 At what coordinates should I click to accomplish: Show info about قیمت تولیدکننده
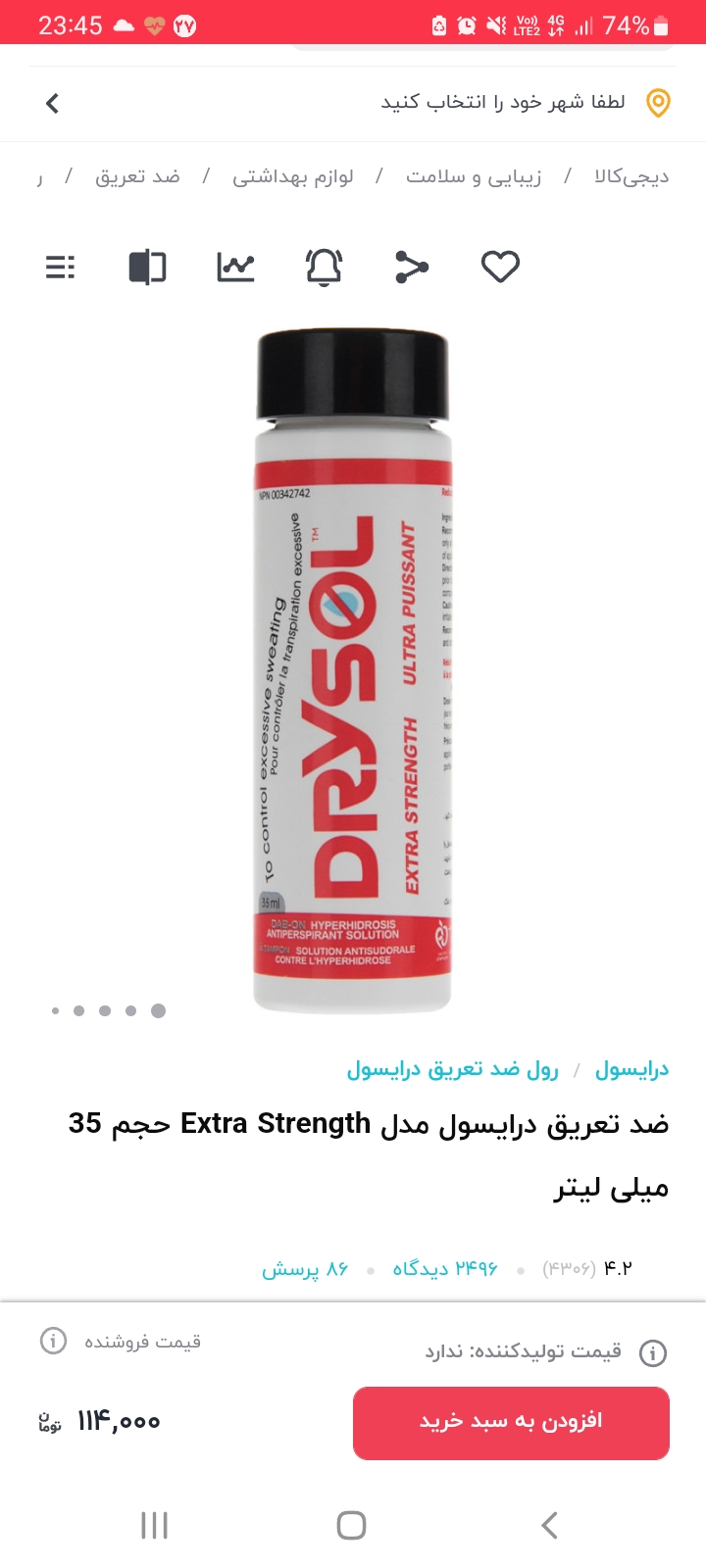click(x=652, y=1353)
